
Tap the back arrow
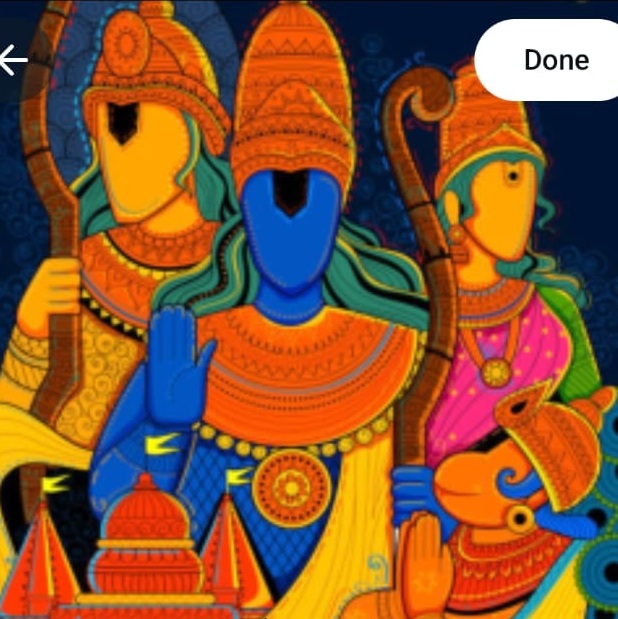(x=13, y=60)
